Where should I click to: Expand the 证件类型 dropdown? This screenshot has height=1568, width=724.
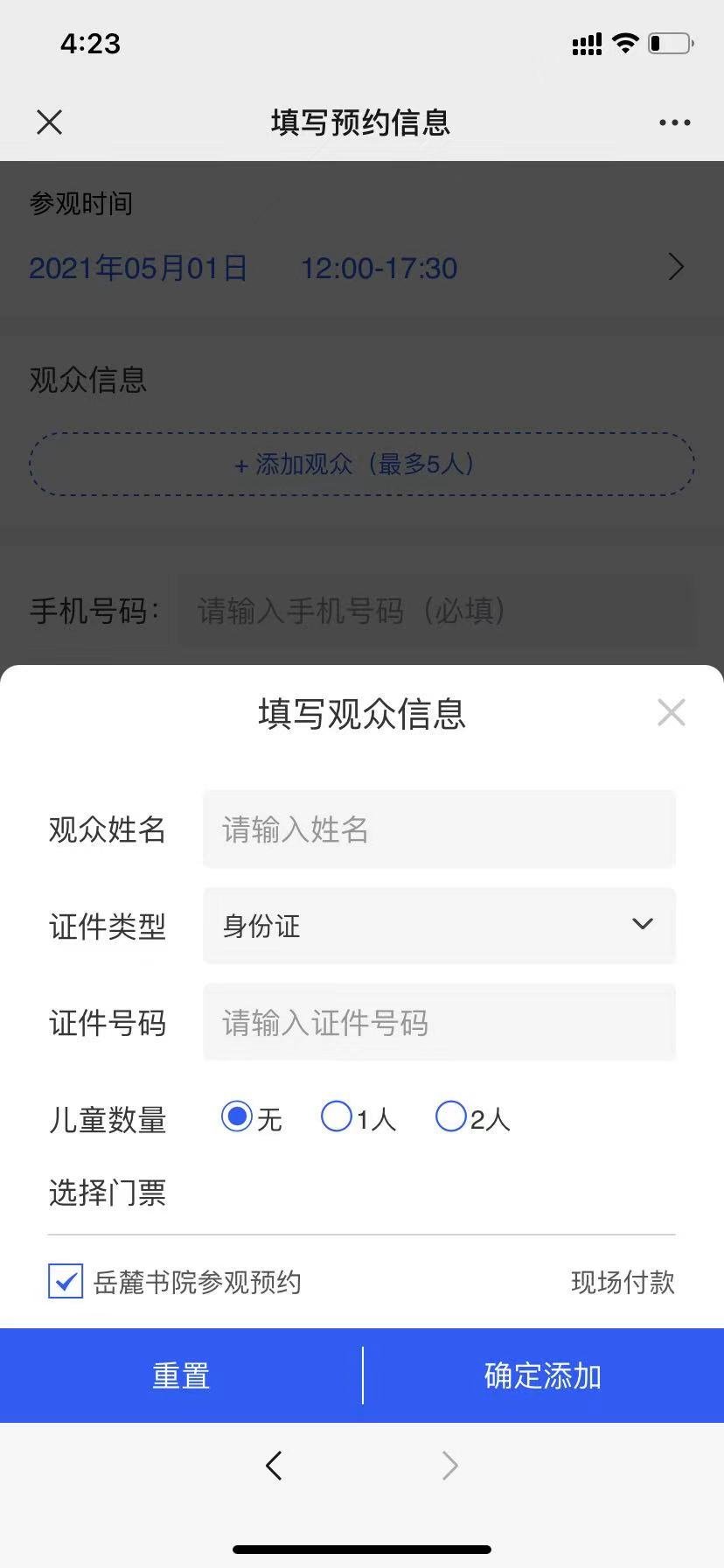439,926
